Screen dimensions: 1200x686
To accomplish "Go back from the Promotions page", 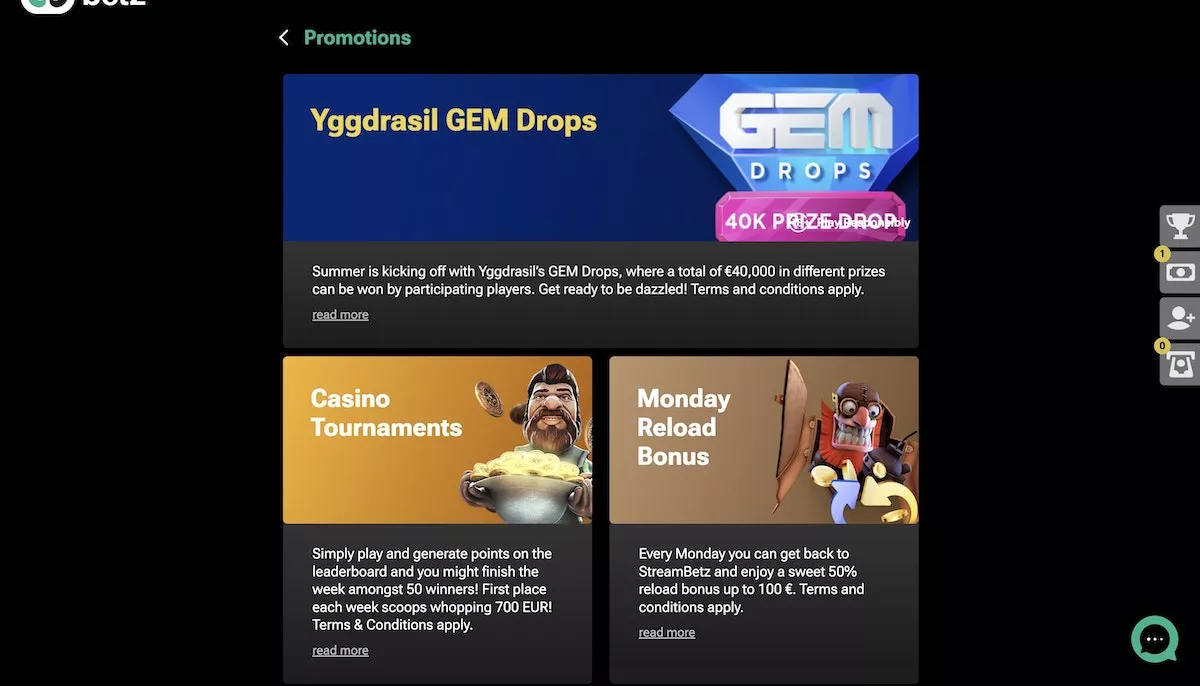I will pos(284,38).
